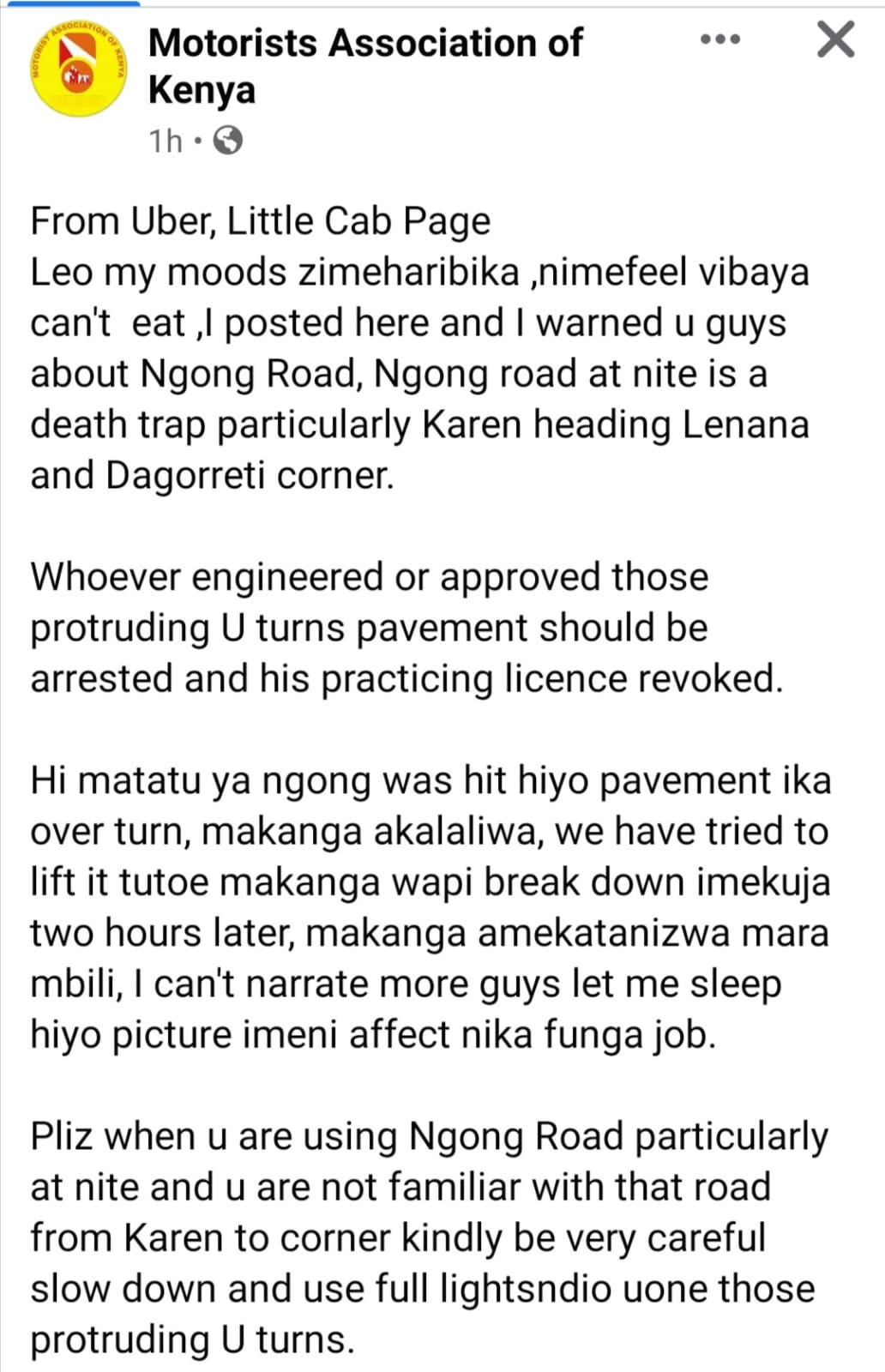View the Motorists Association of Kenya profile picture
The height and width of the screenshot is (1372, 885).
tap(78, 68)
